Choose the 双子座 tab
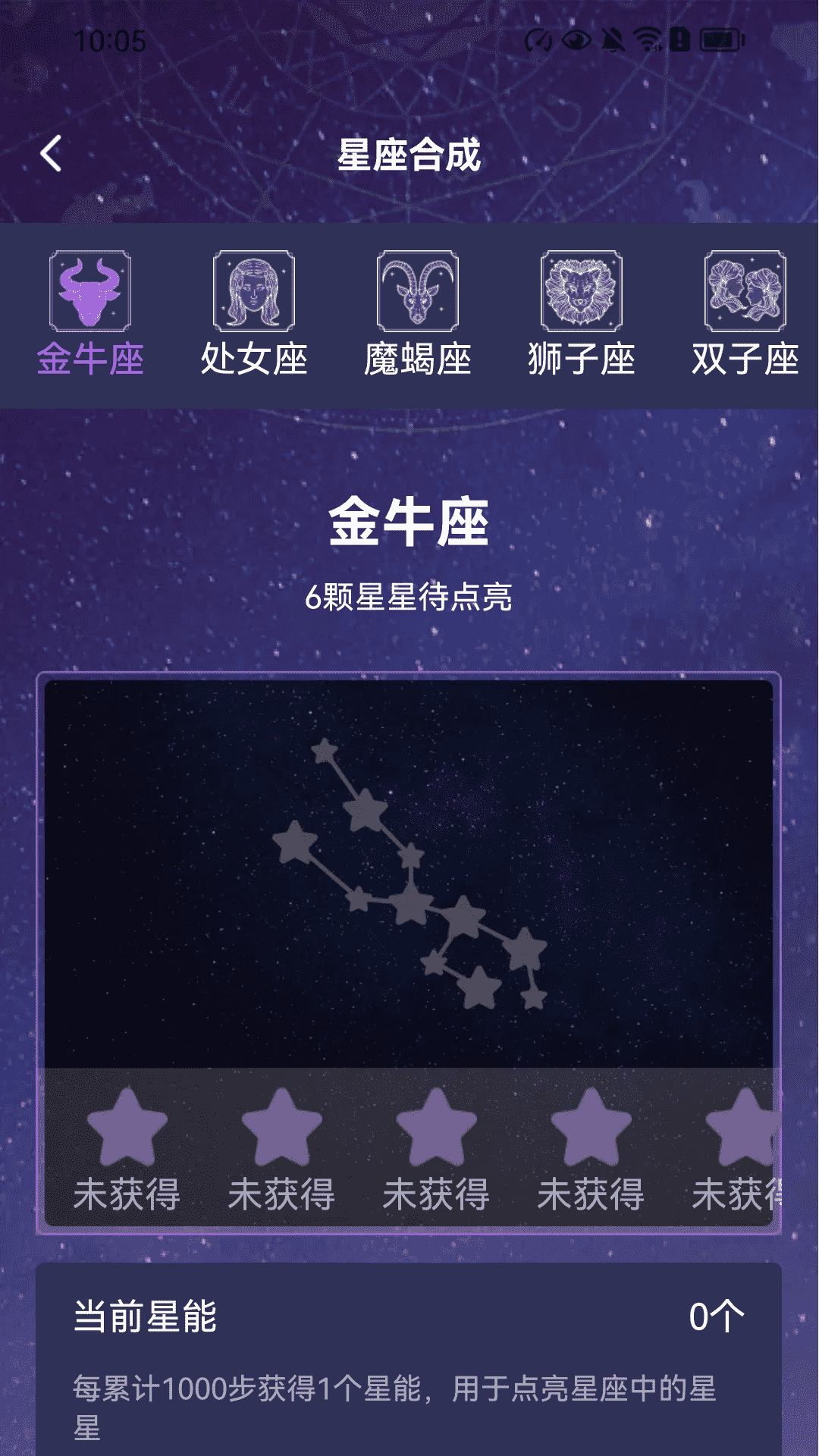 (x=745, y=314)
